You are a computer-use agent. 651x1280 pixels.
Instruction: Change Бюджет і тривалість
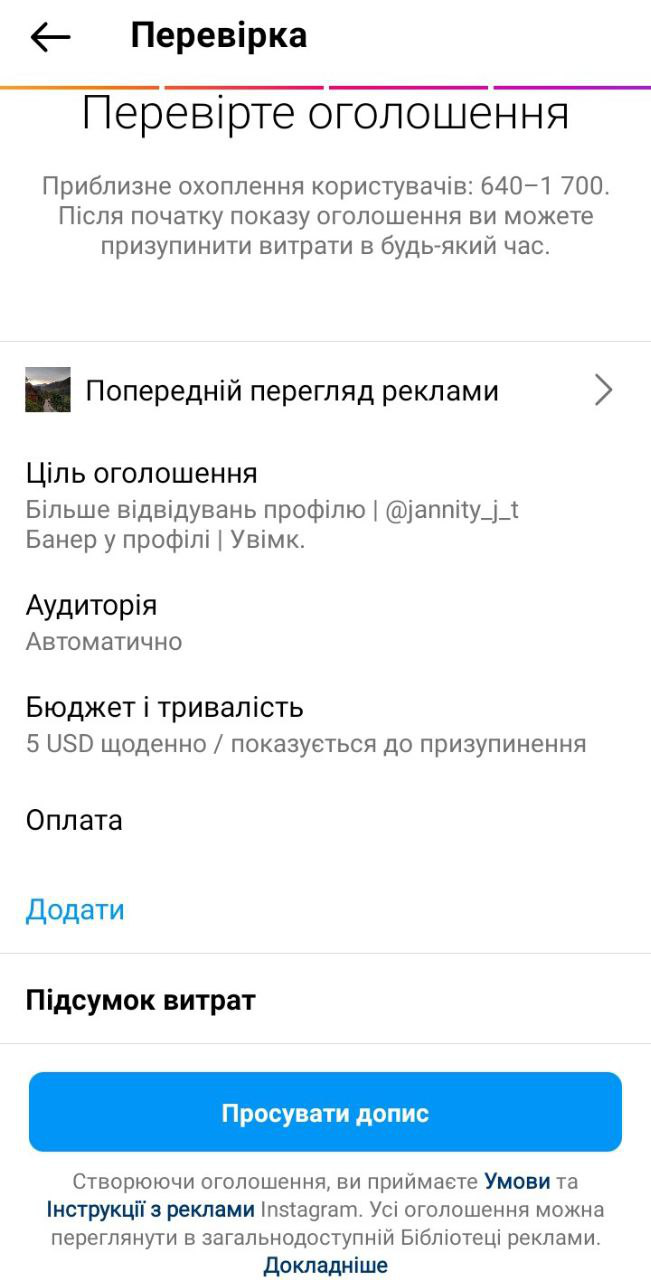pos(305,725)
